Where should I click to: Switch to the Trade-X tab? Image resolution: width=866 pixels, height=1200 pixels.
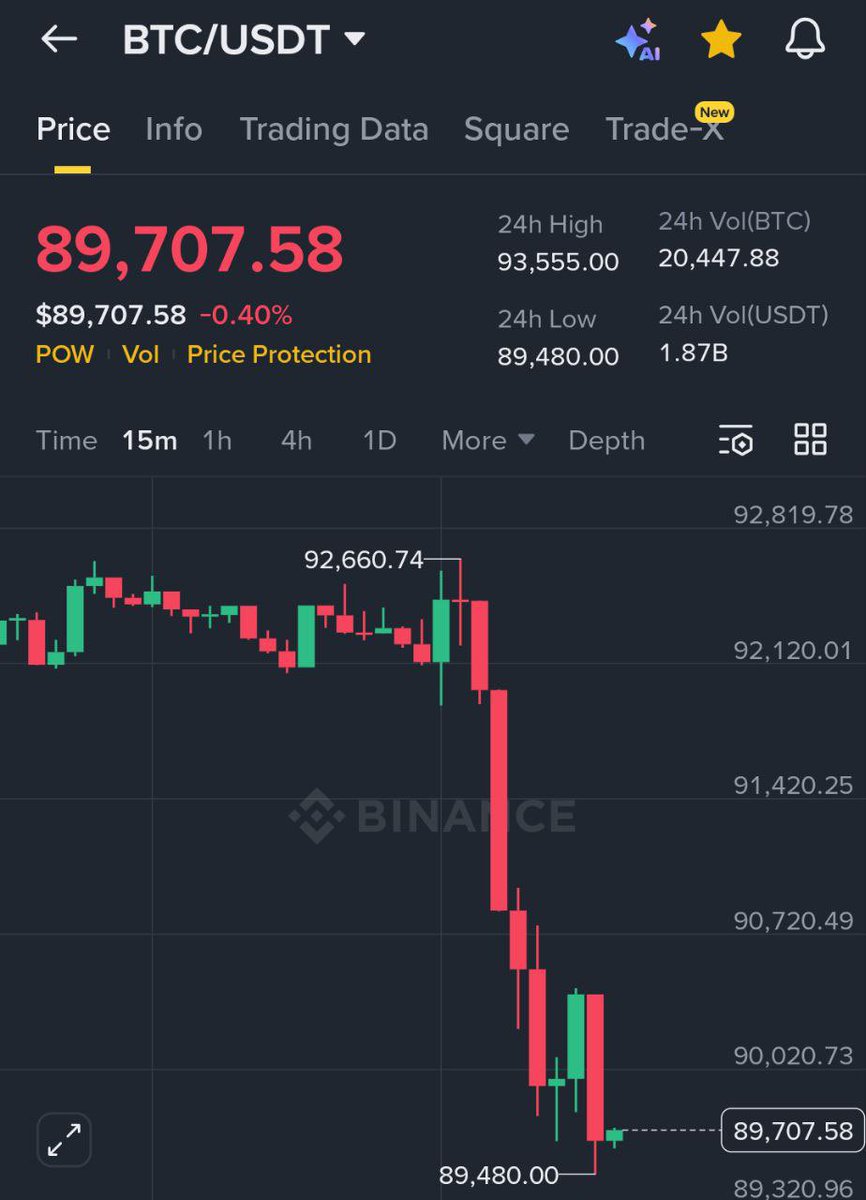point(664,129)
